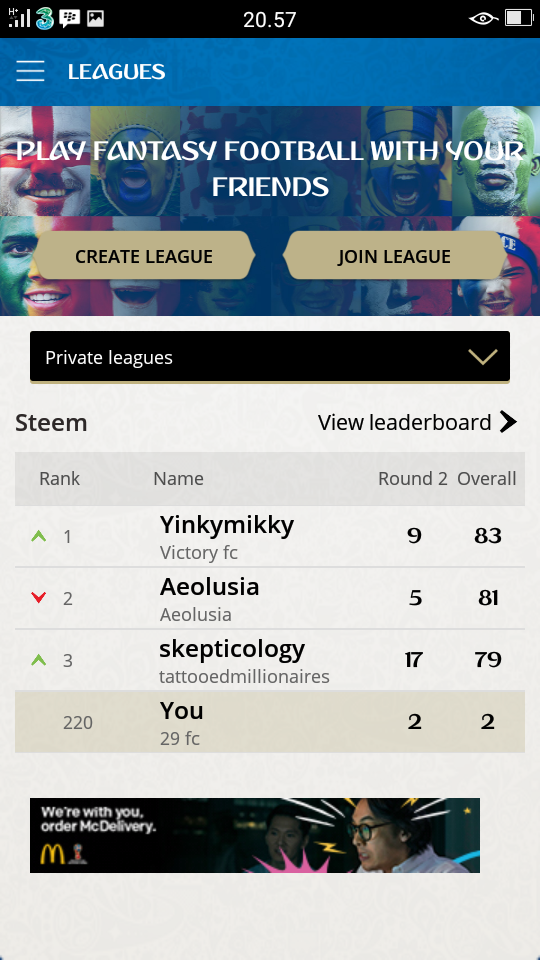Open the McDelivery ad banner

click(255, 835)
